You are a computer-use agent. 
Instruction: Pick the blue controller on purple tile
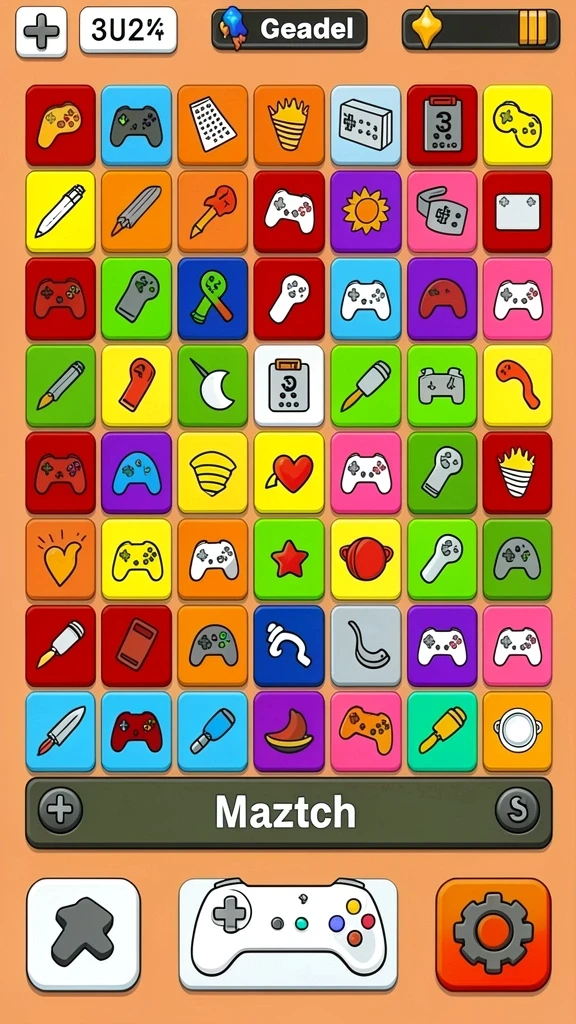pos(136,472)
